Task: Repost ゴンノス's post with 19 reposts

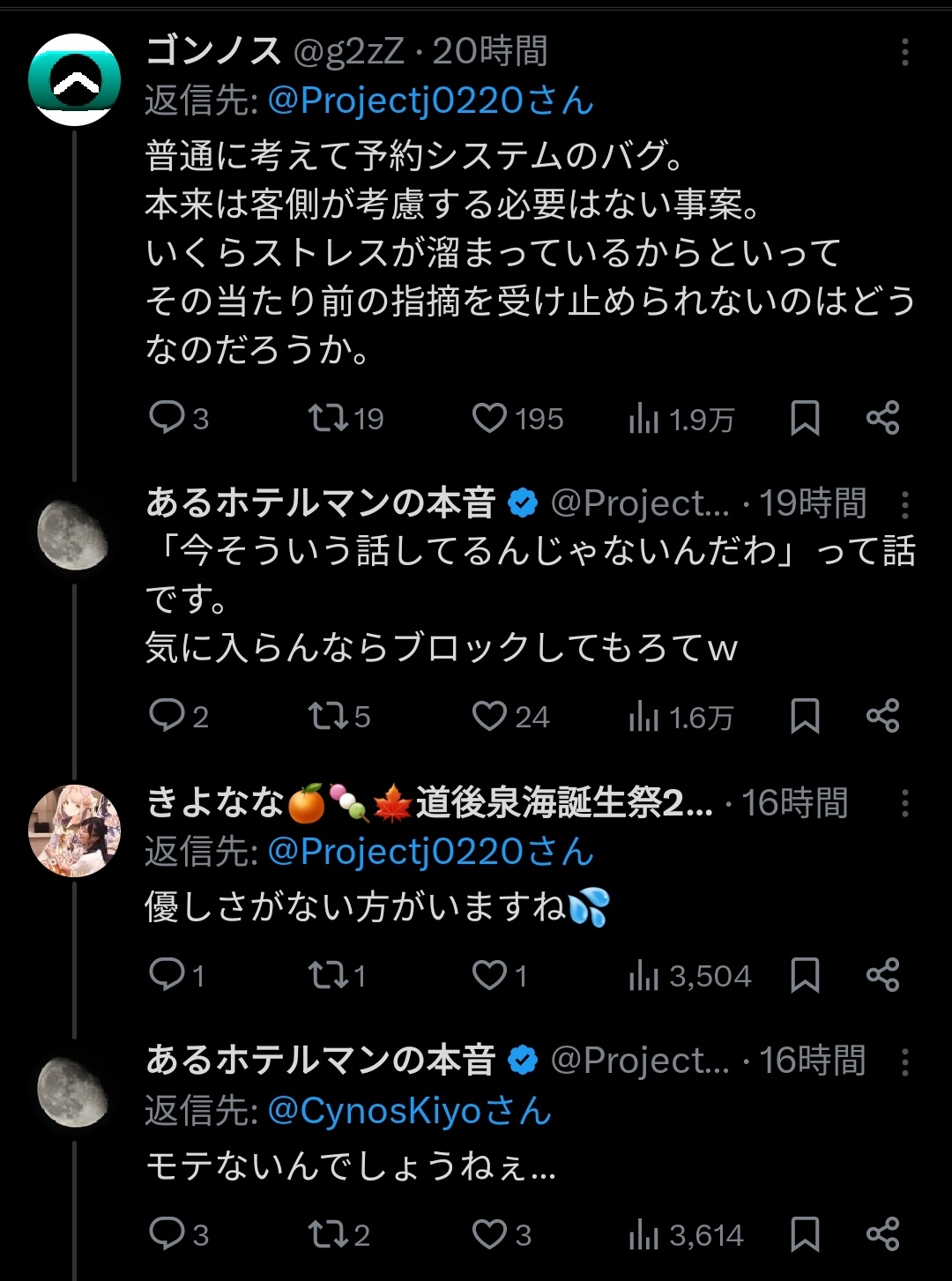Action: [x=328, y=417]
